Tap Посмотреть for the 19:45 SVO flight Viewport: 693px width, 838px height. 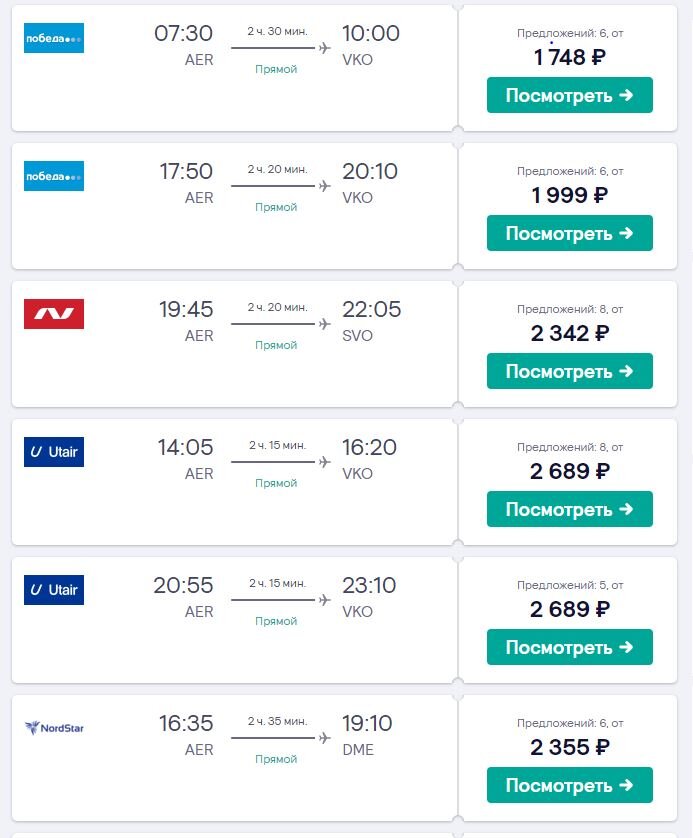tap(569, 372)
